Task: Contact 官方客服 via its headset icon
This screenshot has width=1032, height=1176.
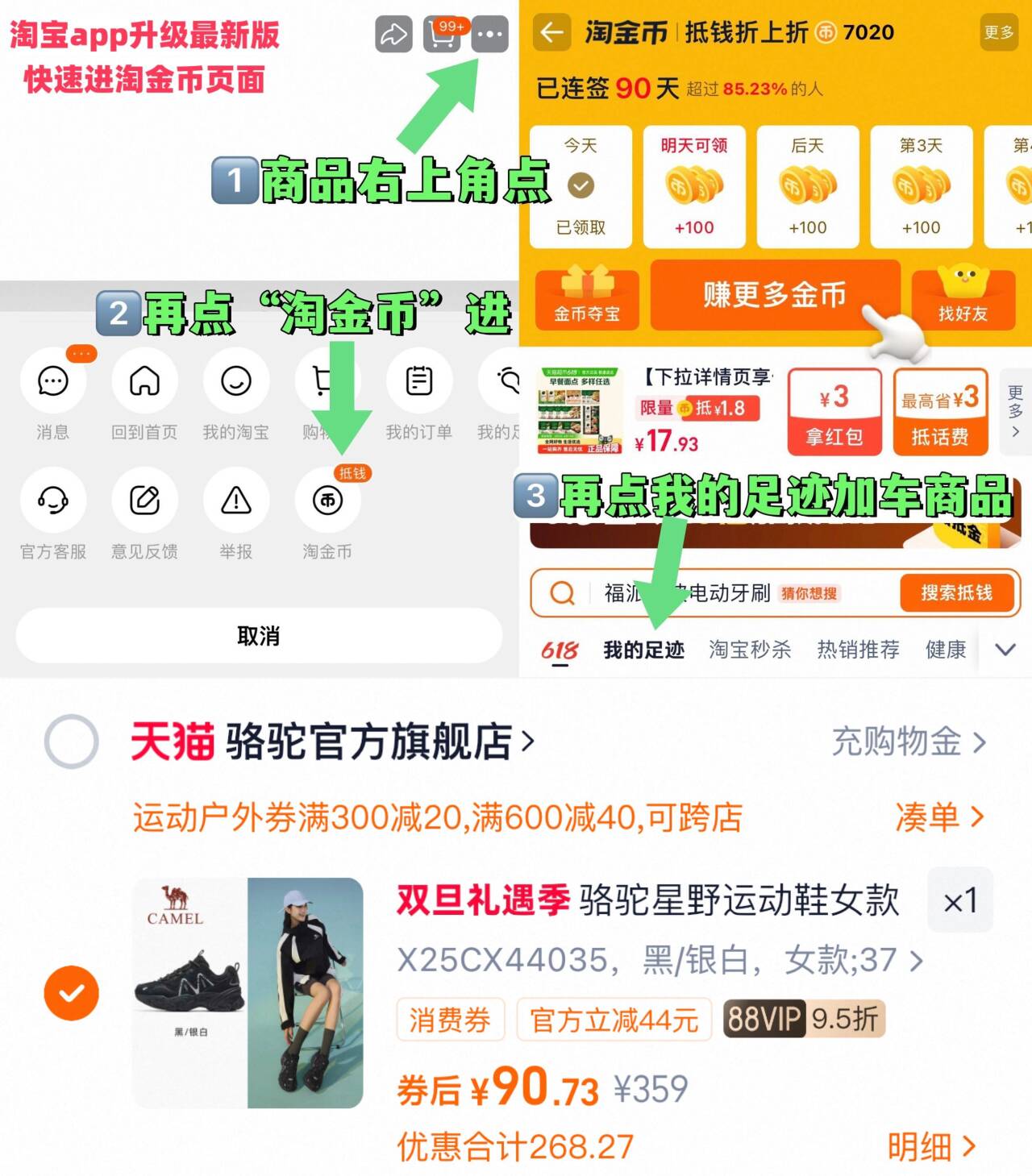Action: 52,501
